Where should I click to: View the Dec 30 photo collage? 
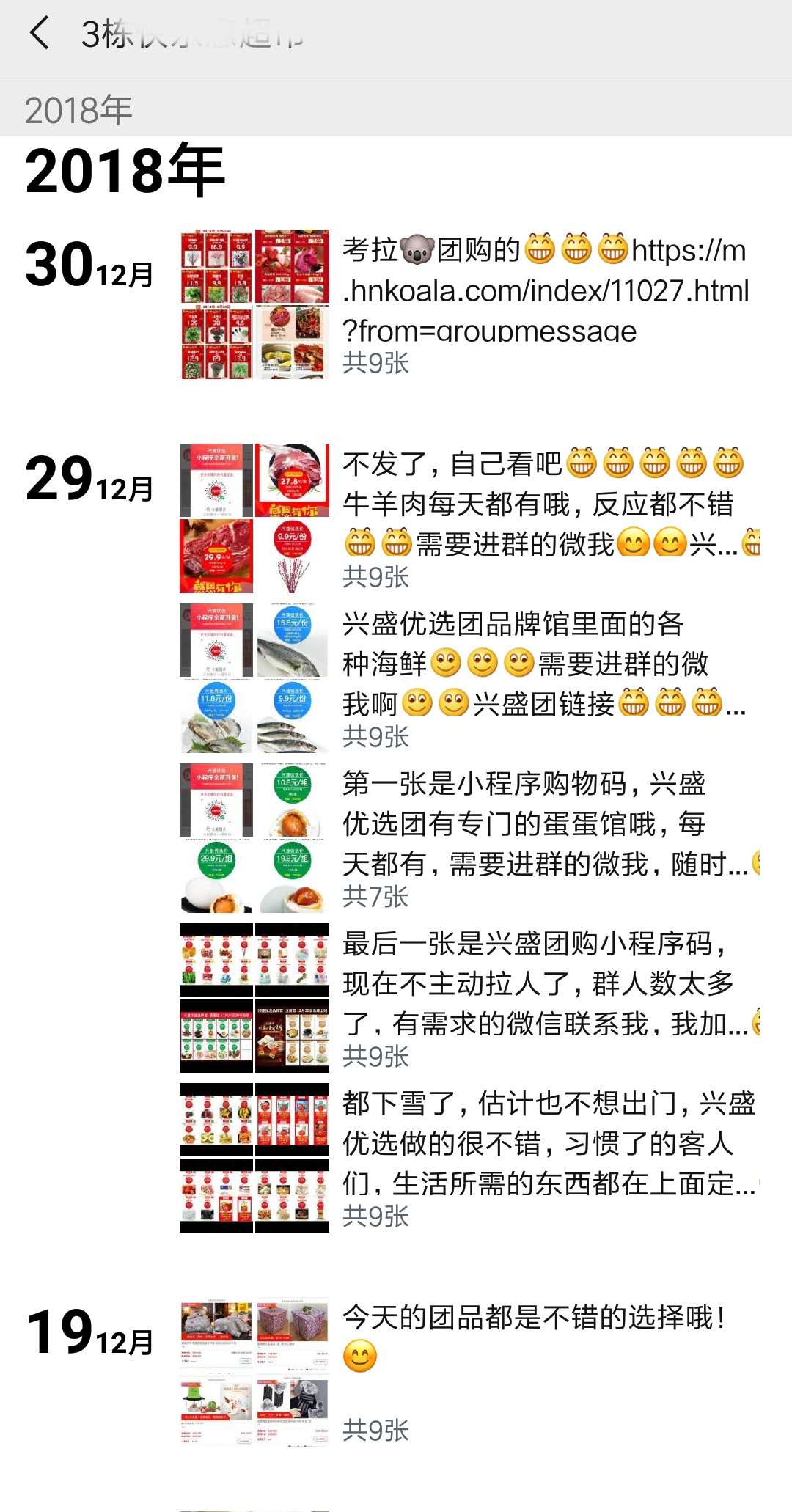(x=254, y=304)
